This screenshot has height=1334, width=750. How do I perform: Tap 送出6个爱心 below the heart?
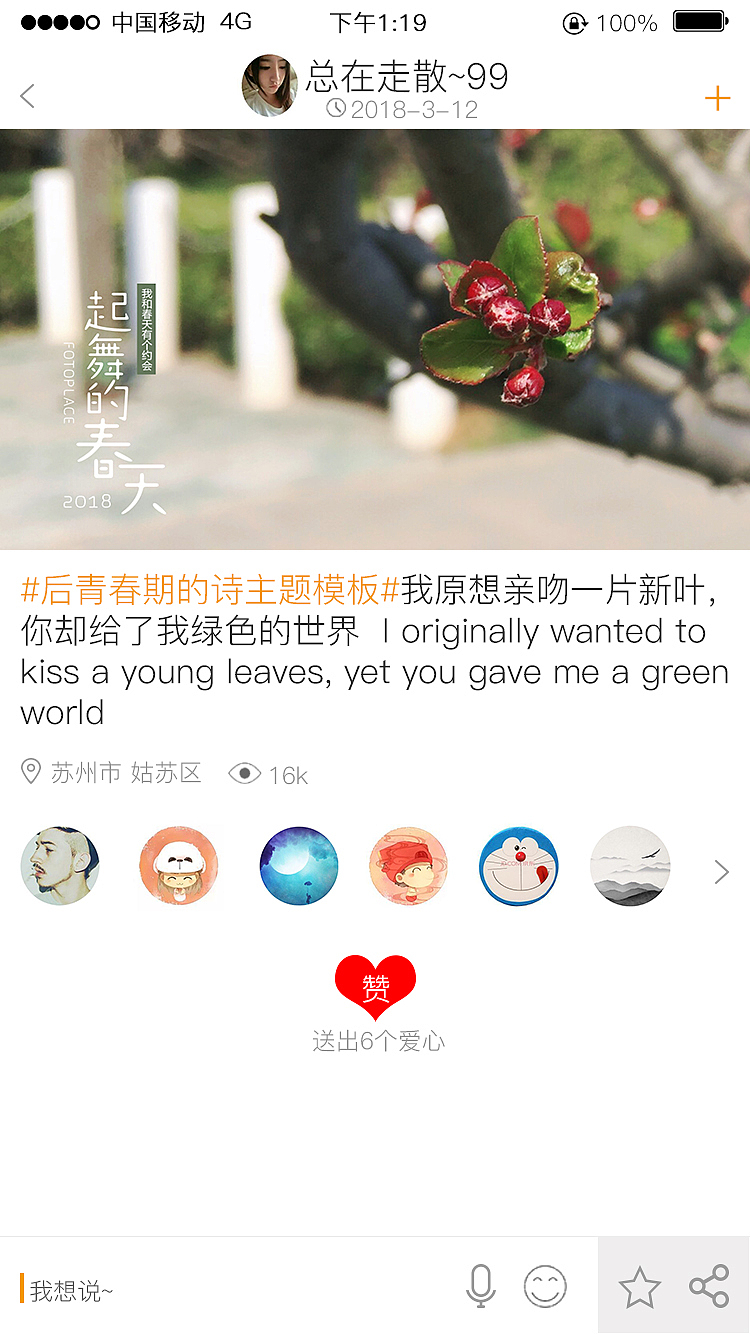coord(379,1042)
